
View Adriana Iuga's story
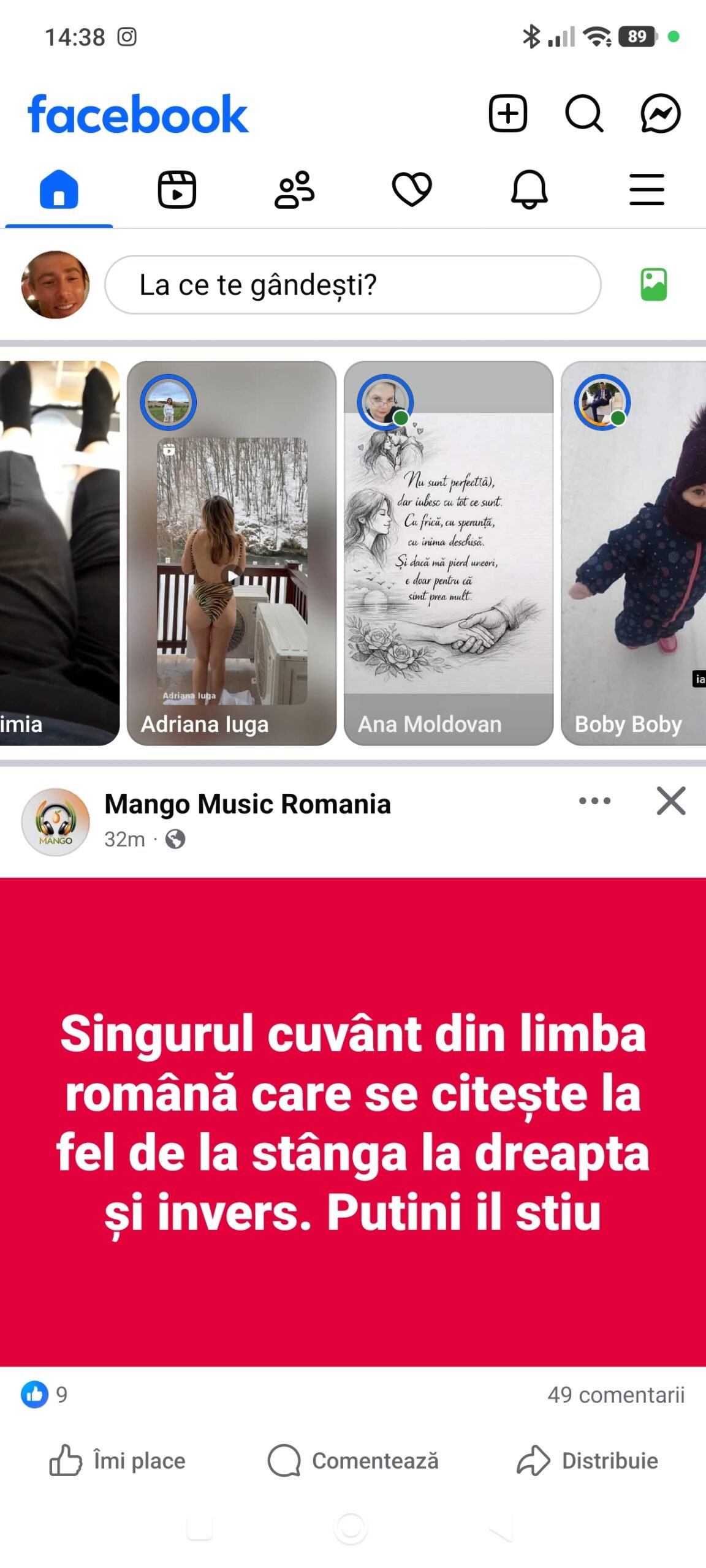(231, 552)
